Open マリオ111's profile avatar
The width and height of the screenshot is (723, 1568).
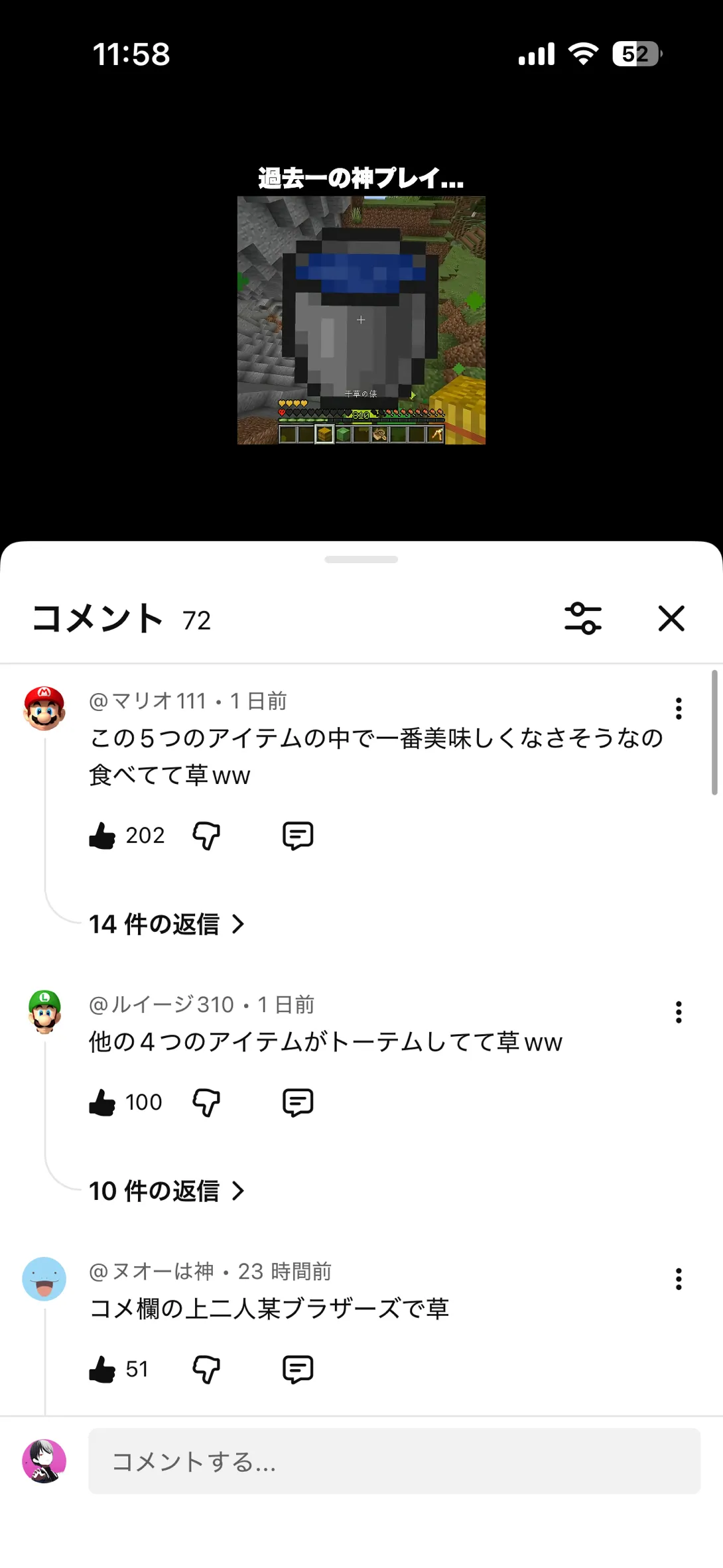[44, 708]
